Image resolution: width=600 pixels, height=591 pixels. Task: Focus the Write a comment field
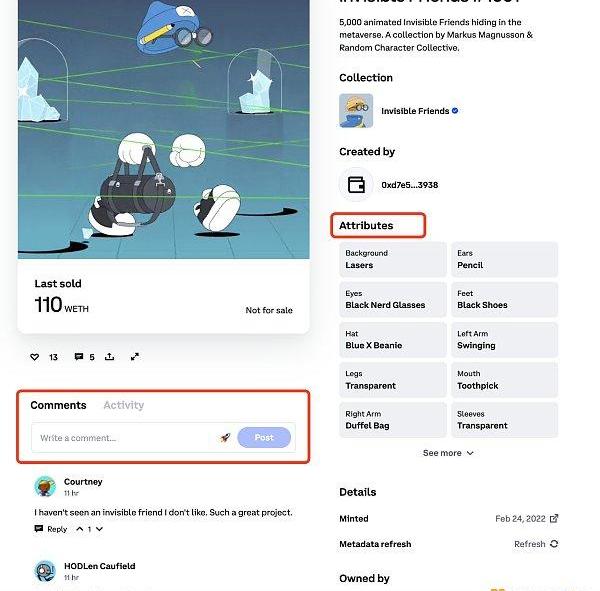(x=120, y=438)
